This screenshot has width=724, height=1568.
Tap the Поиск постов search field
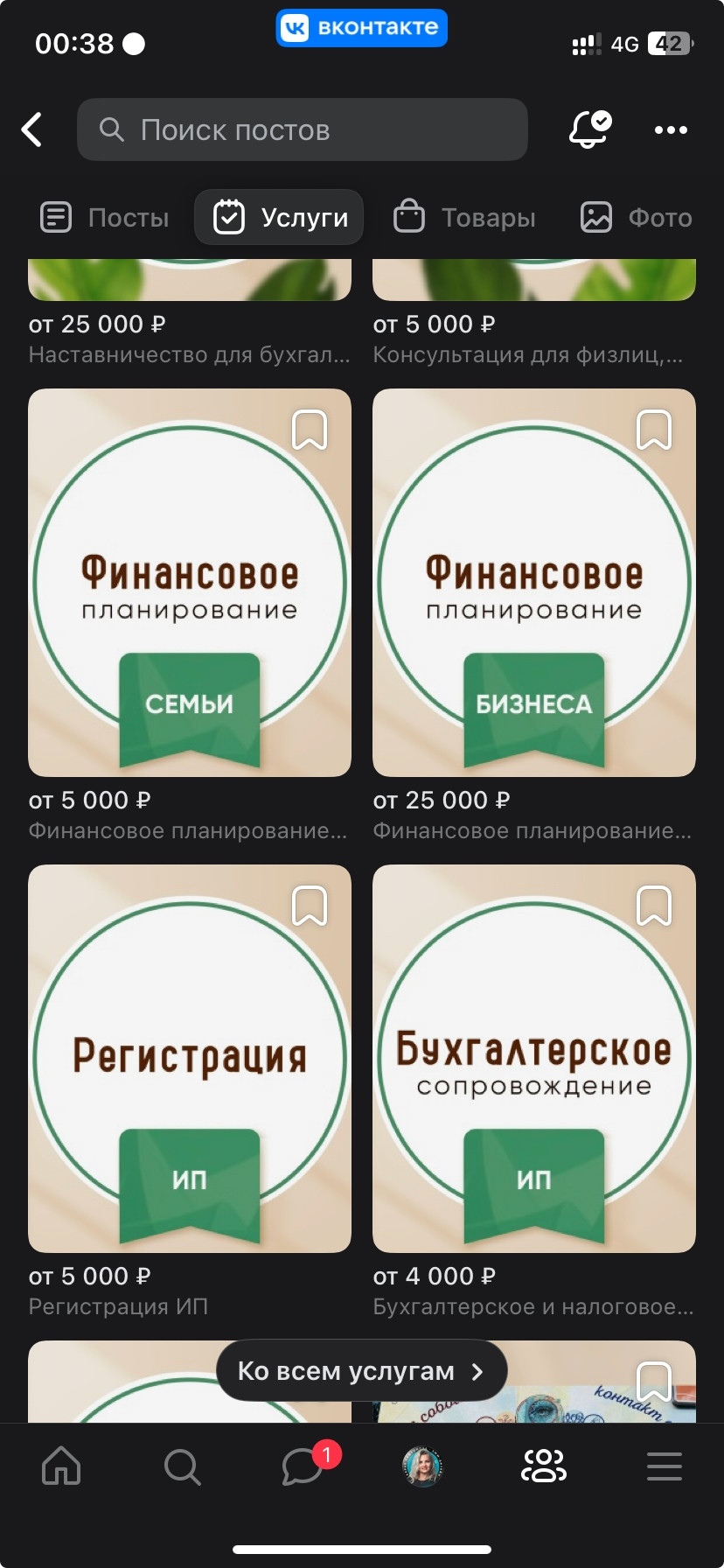click(303, 129)
